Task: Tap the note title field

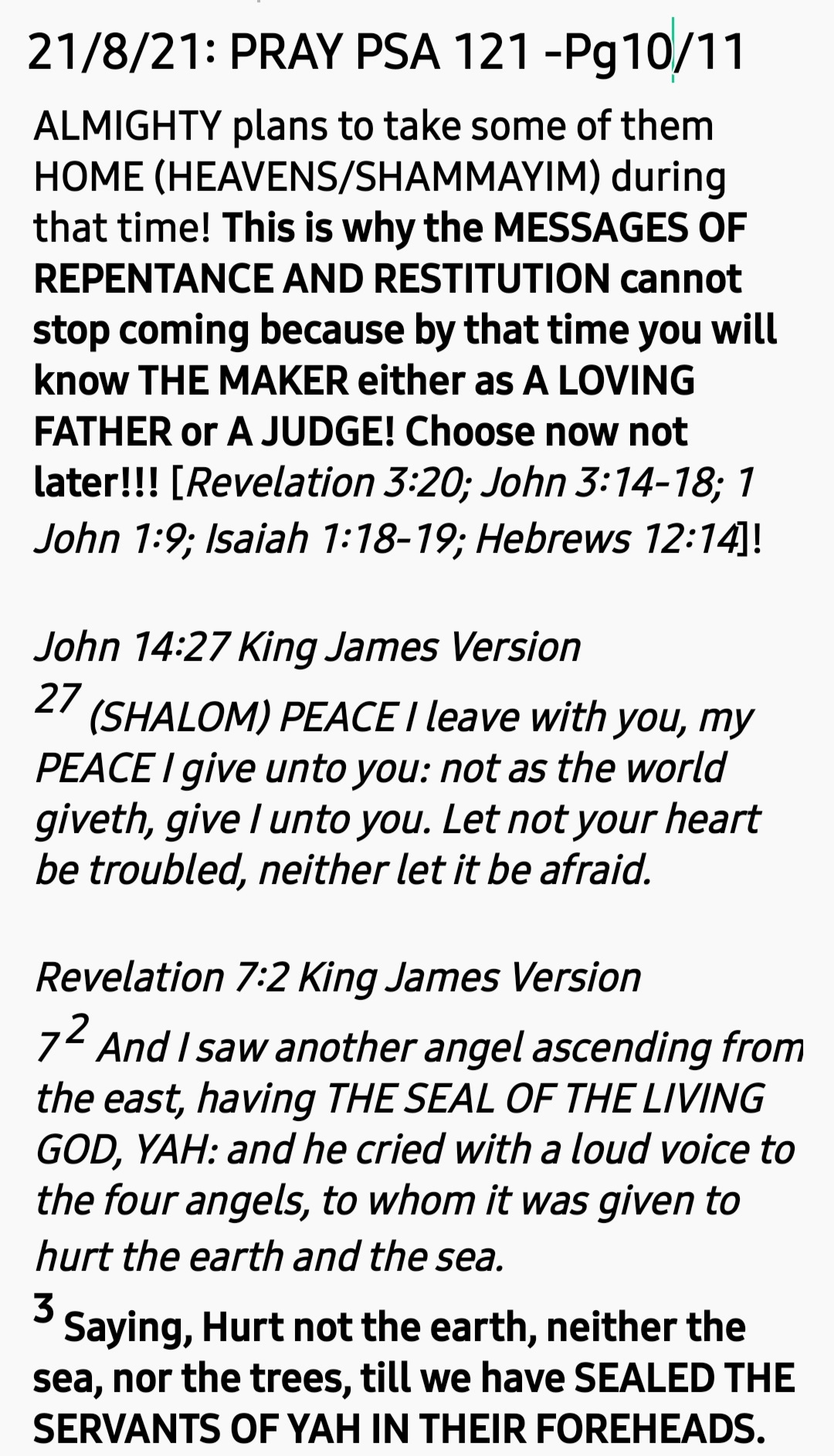Action: (x=386, y=52)
